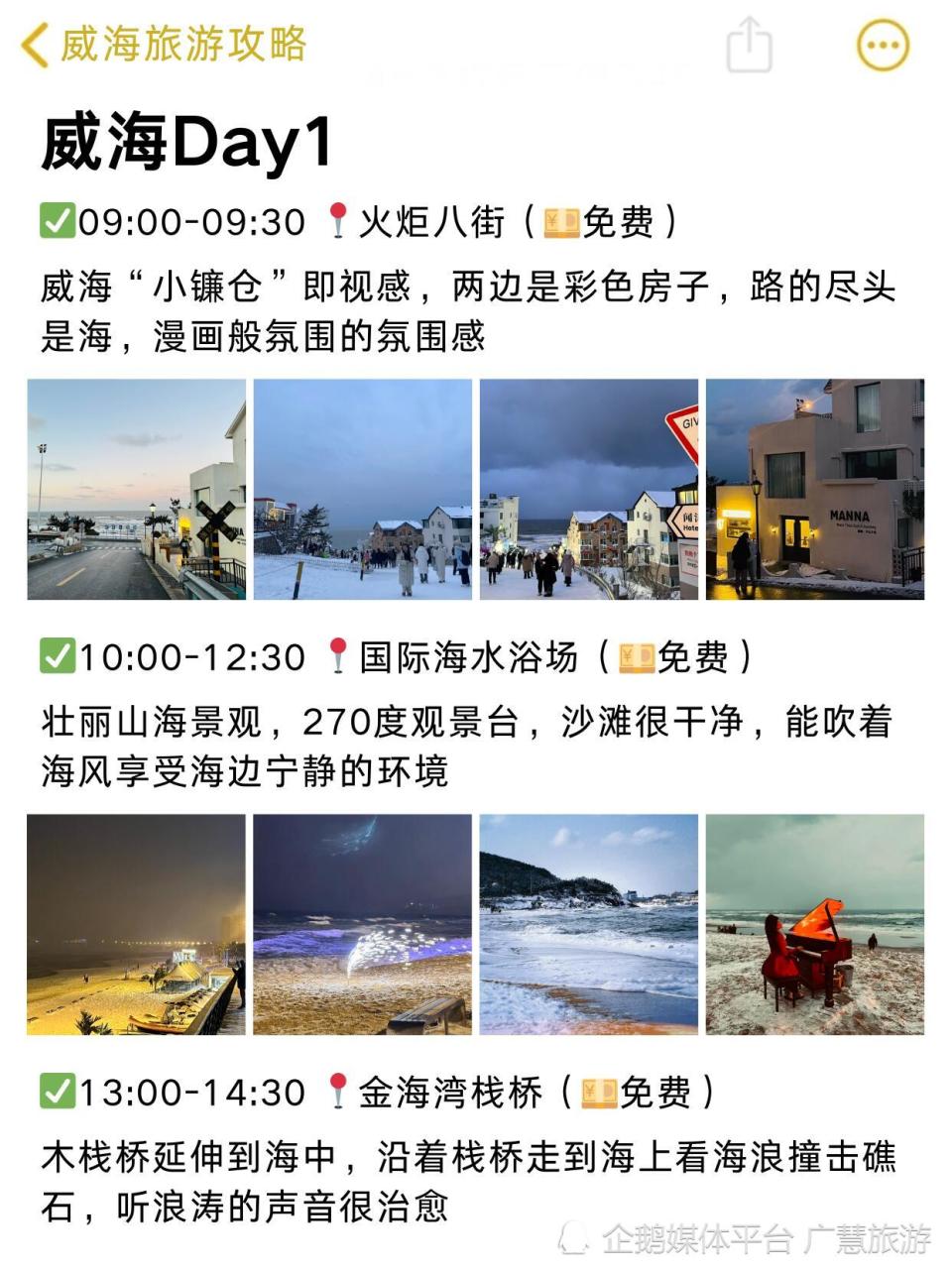The height and width of the screenshot is (1272, 952).
Task: Open the share sheet icon
Action: pyautogui.click(x=750, y=44)
